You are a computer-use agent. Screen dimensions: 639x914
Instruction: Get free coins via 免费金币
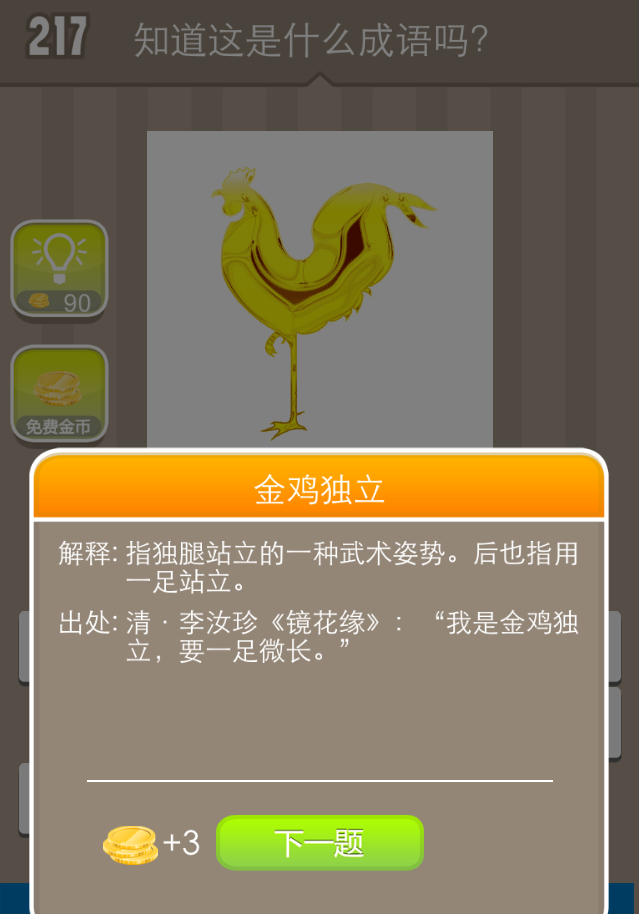click(x=59, y=394)
